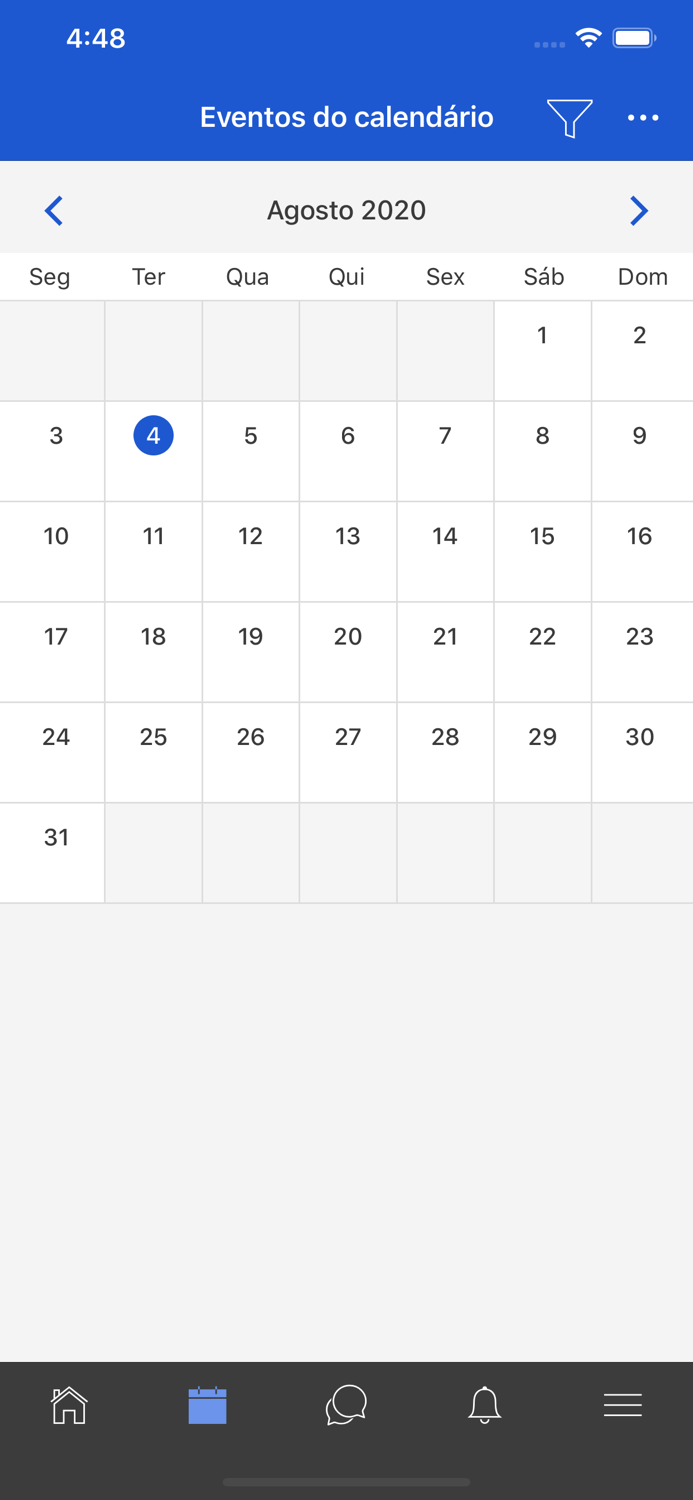Tap day 9 in the Dom column
Viewport: 693px width, 1500px height.
tap(640, 451)
